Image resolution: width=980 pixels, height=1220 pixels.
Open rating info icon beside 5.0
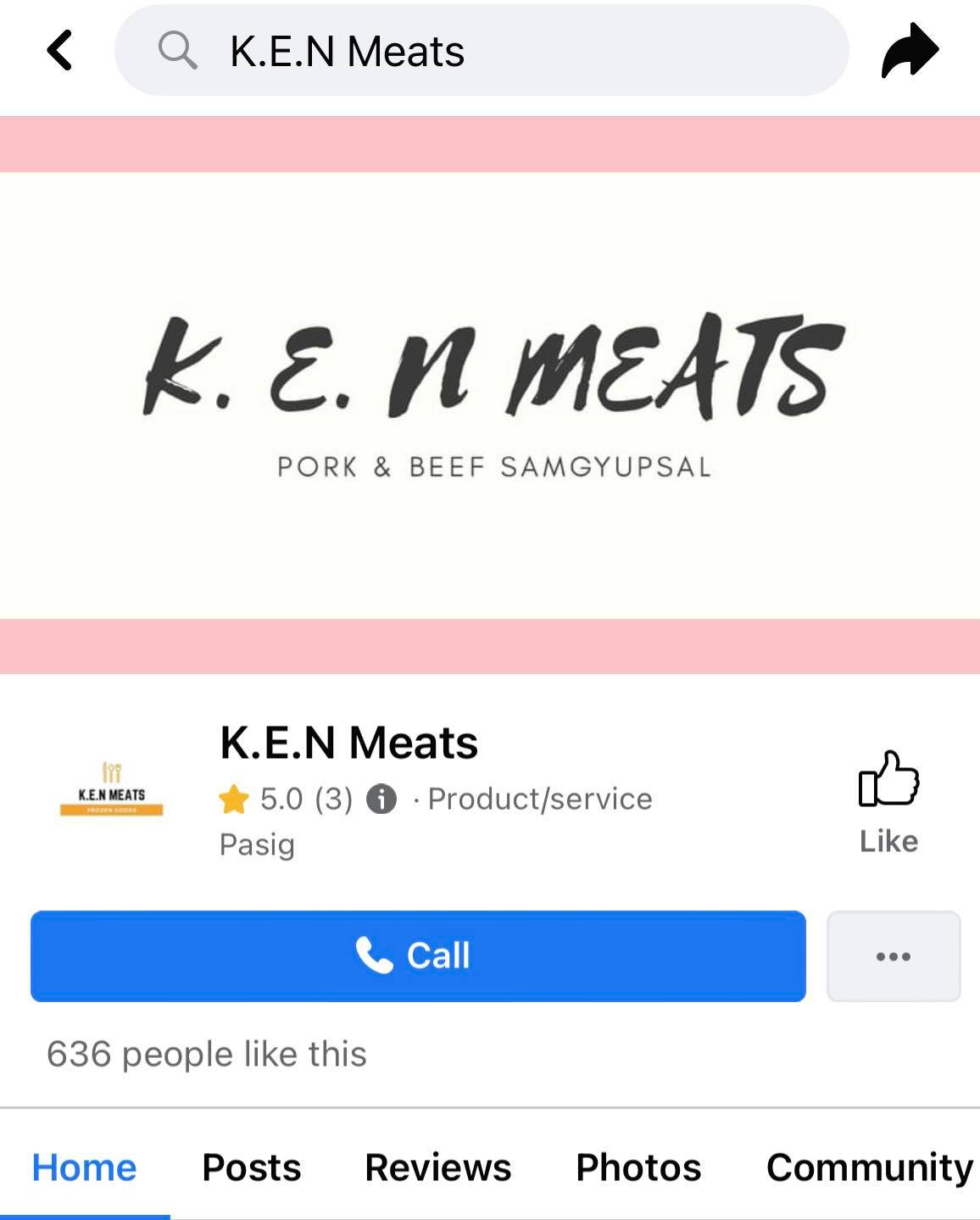click(381, 799)
